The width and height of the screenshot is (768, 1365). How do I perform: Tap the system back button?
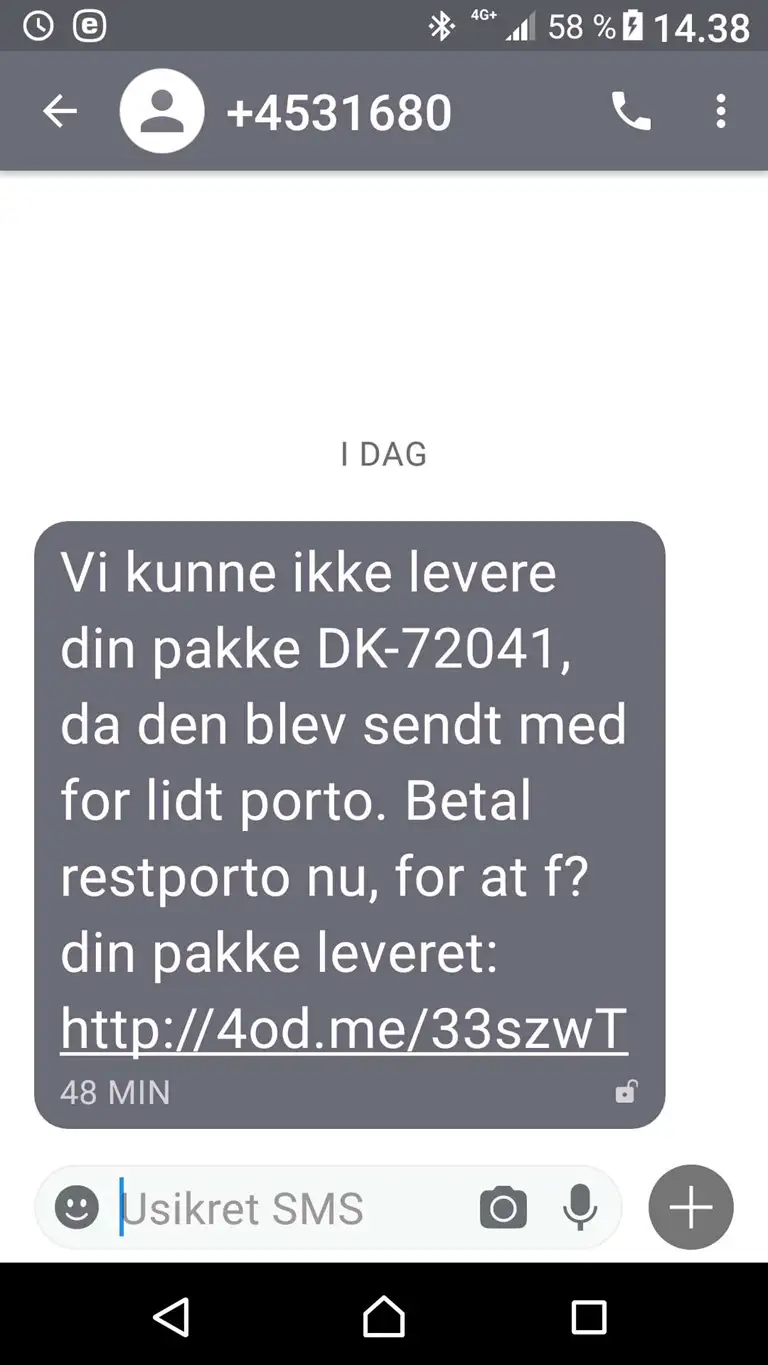172,1317
